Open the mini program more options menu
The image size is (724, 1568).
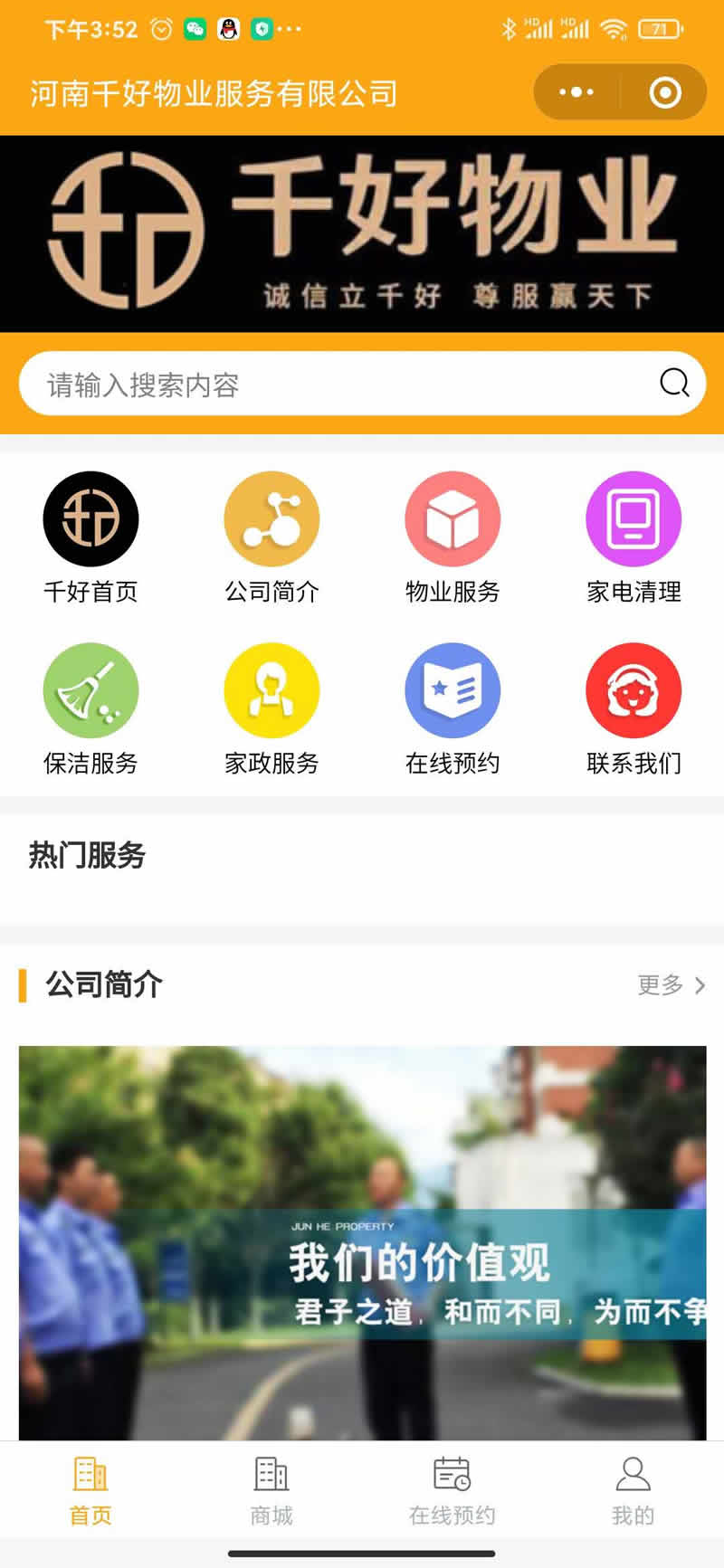point(576,92)
